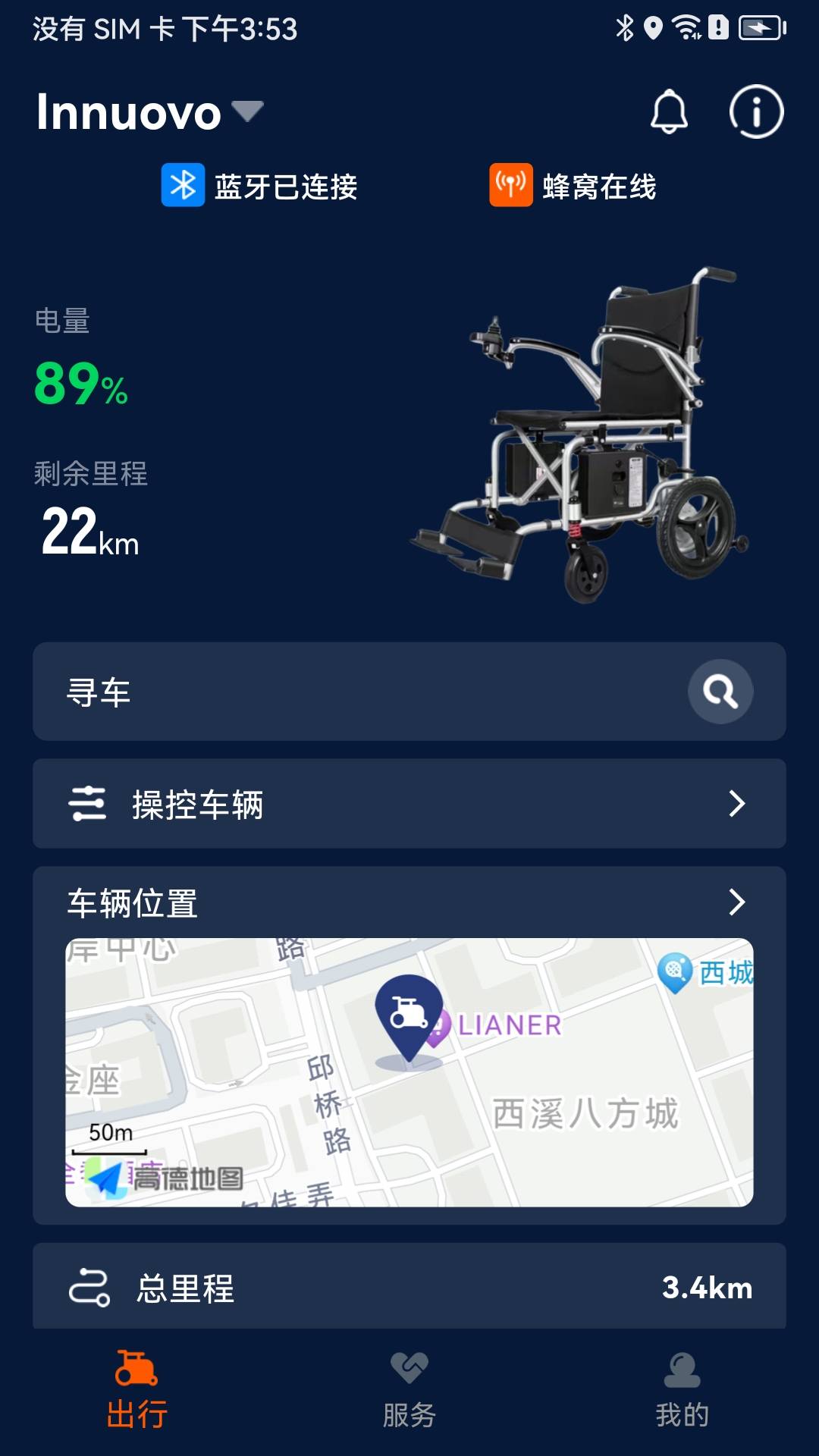Image resolution: width=819 pixels, height=1456 pixels.
Task: Switch to the 服务 tab
Action: (409, 1395)
